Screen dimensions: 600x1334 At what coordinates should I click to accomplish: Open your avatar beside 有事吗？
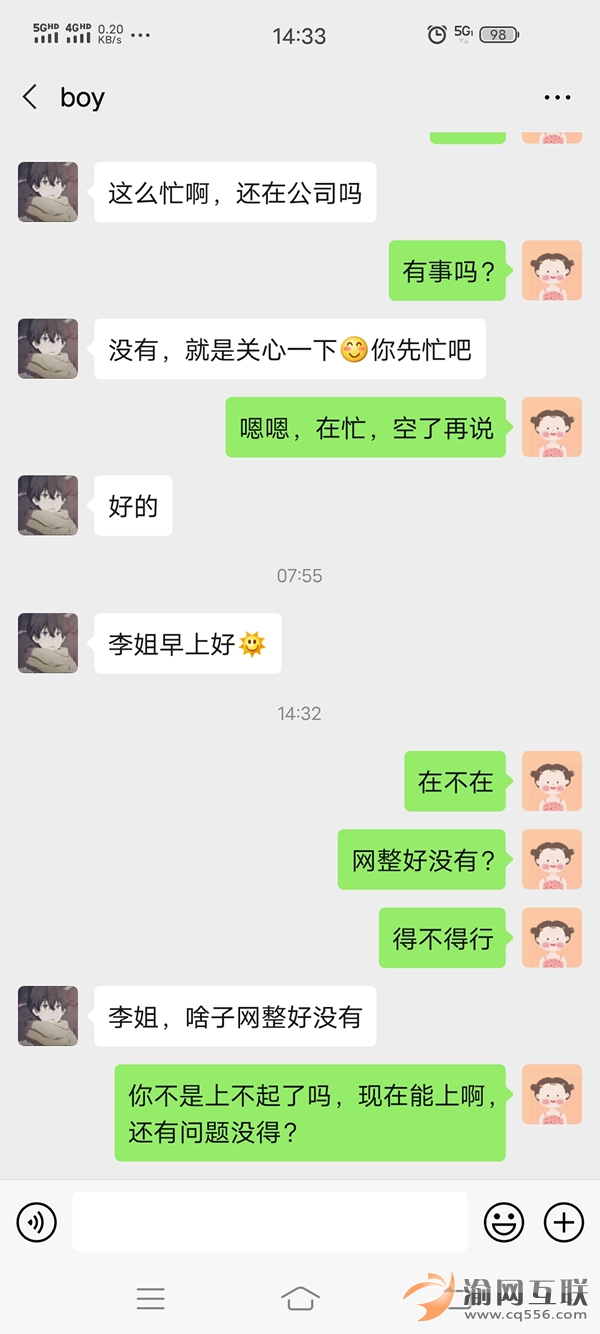click(x=552, y=271)
